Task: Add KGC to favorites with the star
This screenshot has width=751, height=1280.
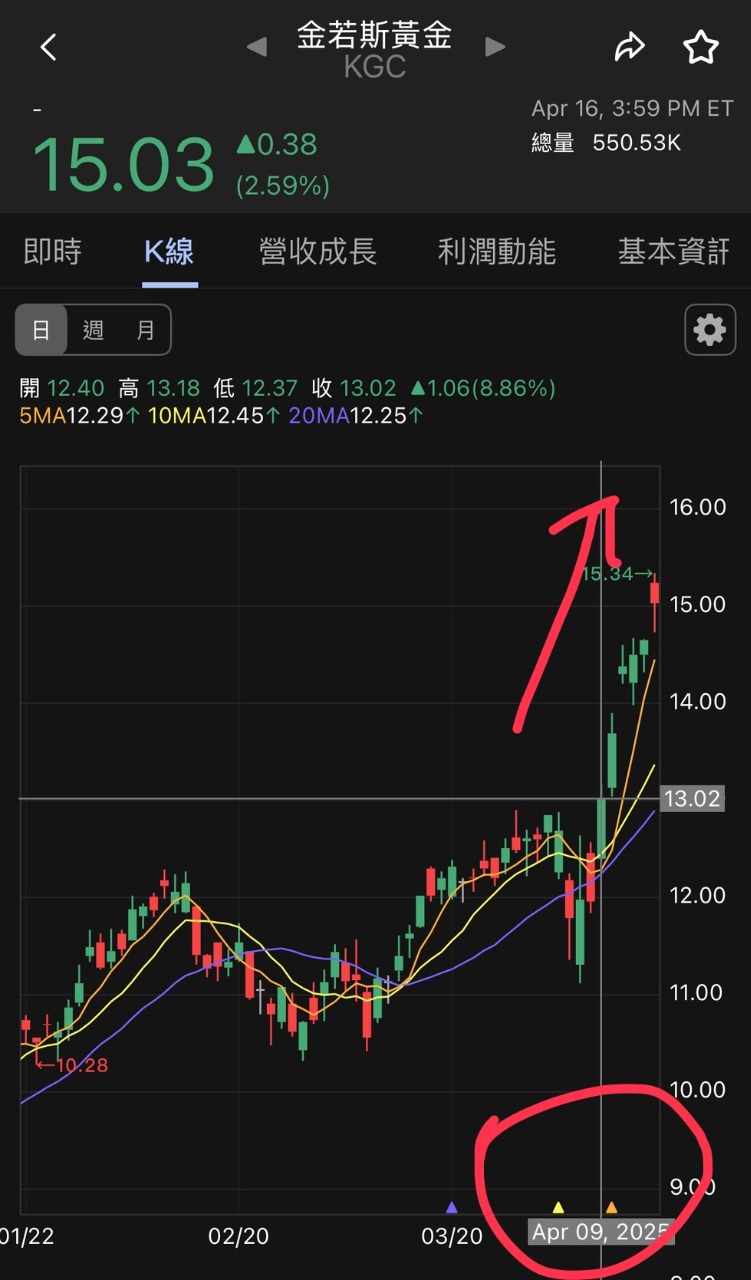Action: 700,47
